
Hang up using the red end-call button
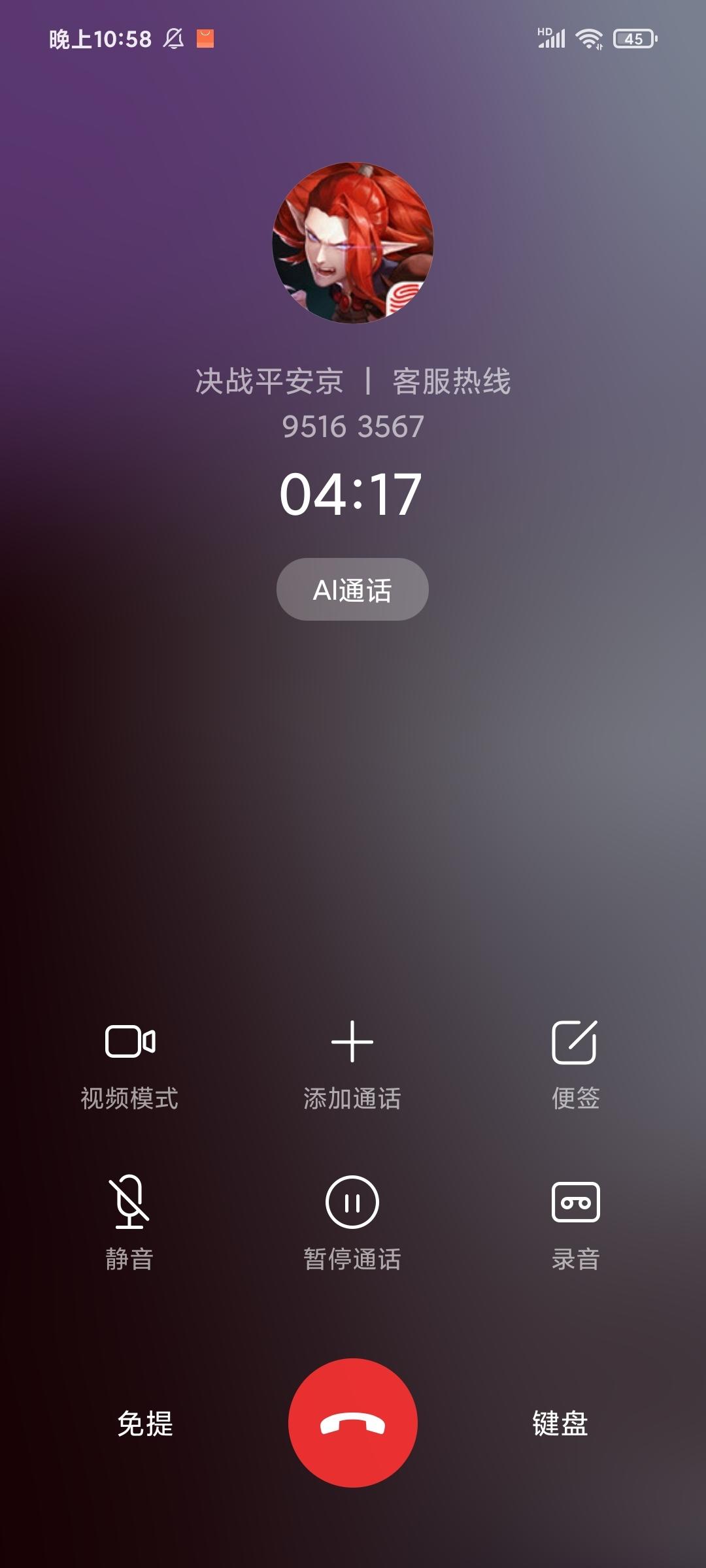point(353,1425)
